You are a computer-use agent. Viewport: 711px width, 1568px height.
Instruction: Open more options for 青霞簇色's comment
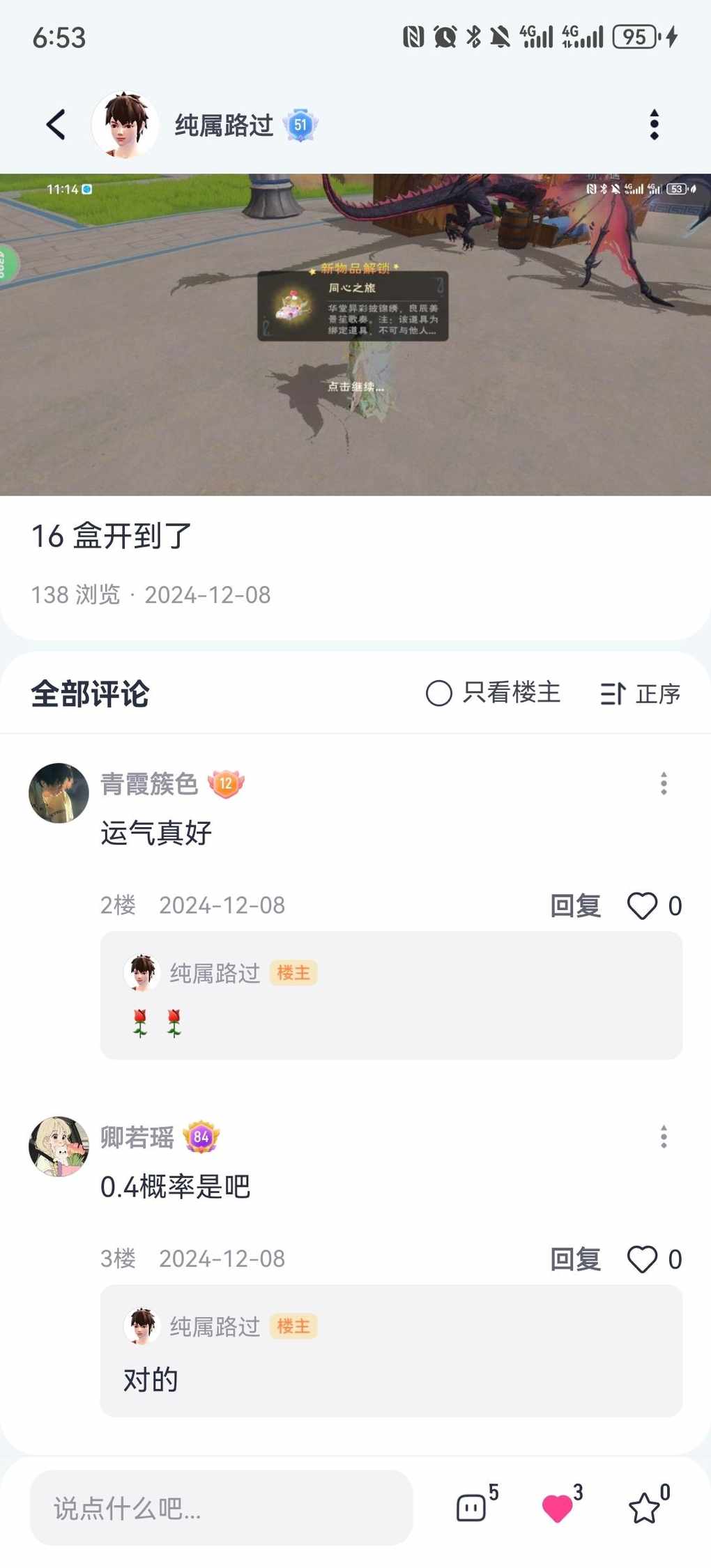(664, 783)
